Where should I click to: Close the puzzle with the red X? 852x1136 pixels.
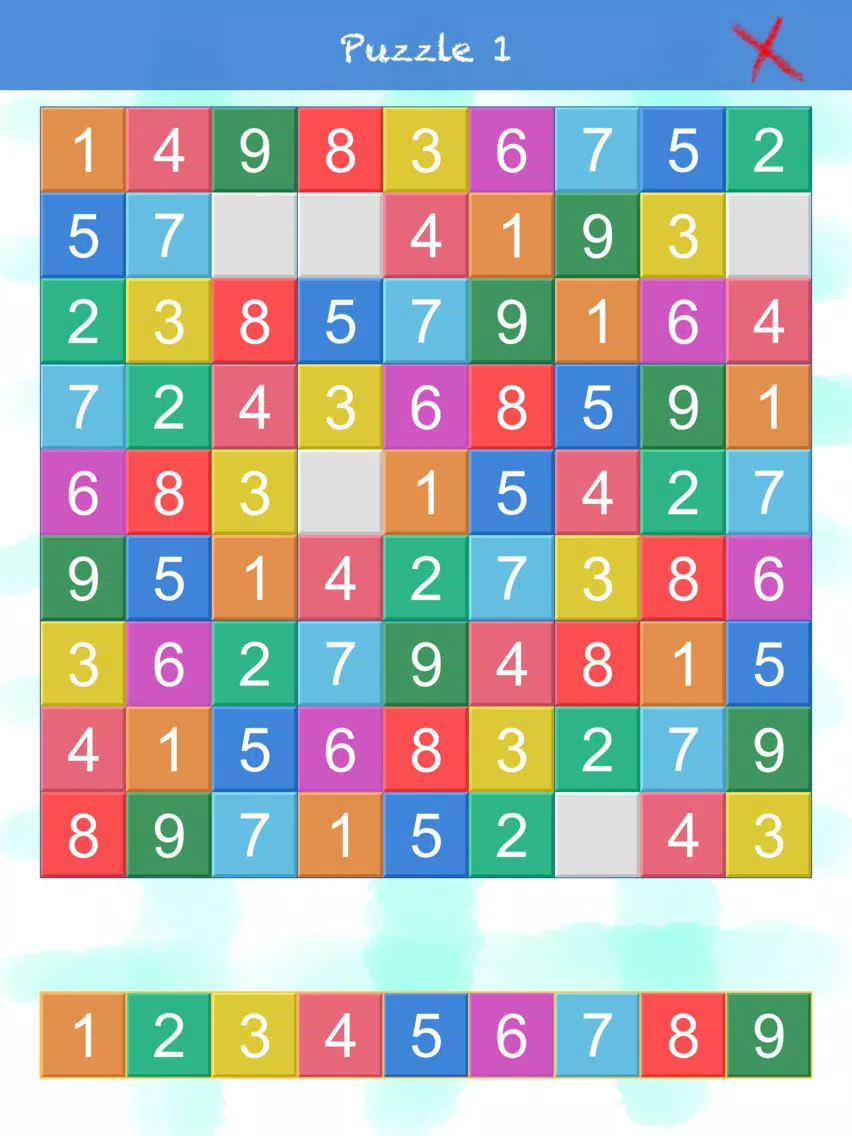coord(768,47)
